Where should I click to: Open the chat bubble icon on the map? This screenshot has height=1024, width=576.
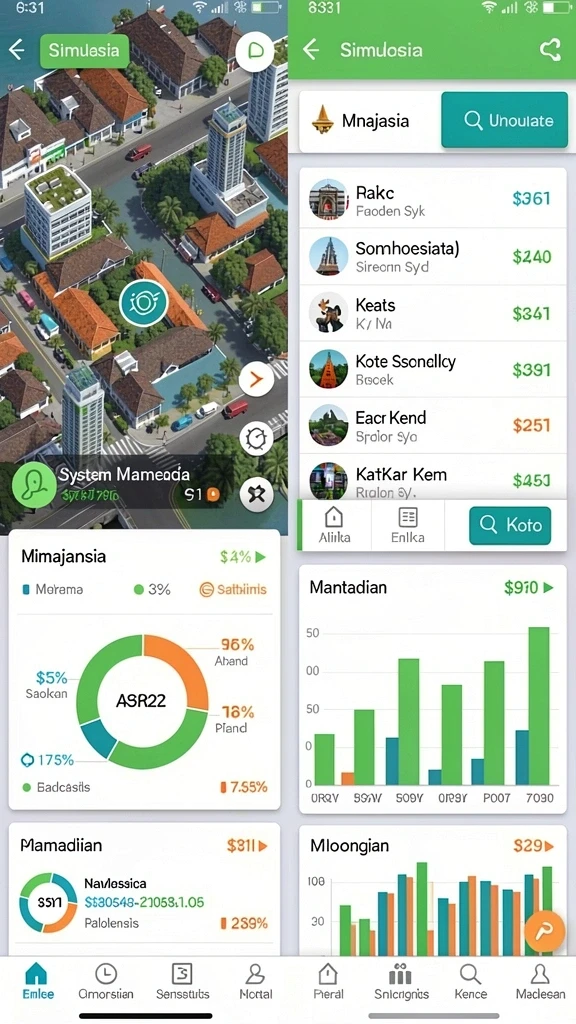click(x=255, y=51)
